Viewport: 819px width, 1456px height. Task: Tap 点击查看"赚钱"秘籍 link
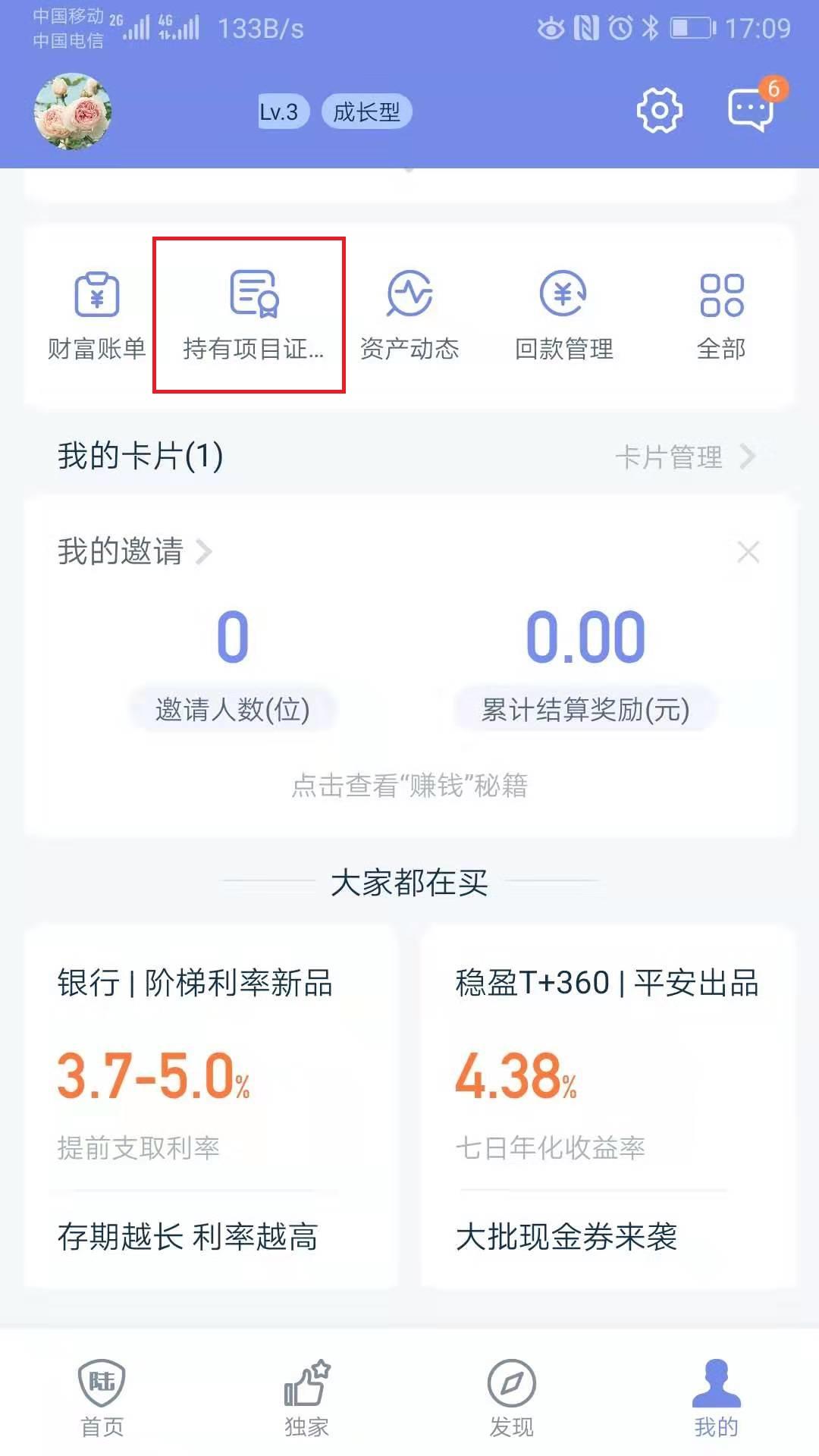[409, 786]
